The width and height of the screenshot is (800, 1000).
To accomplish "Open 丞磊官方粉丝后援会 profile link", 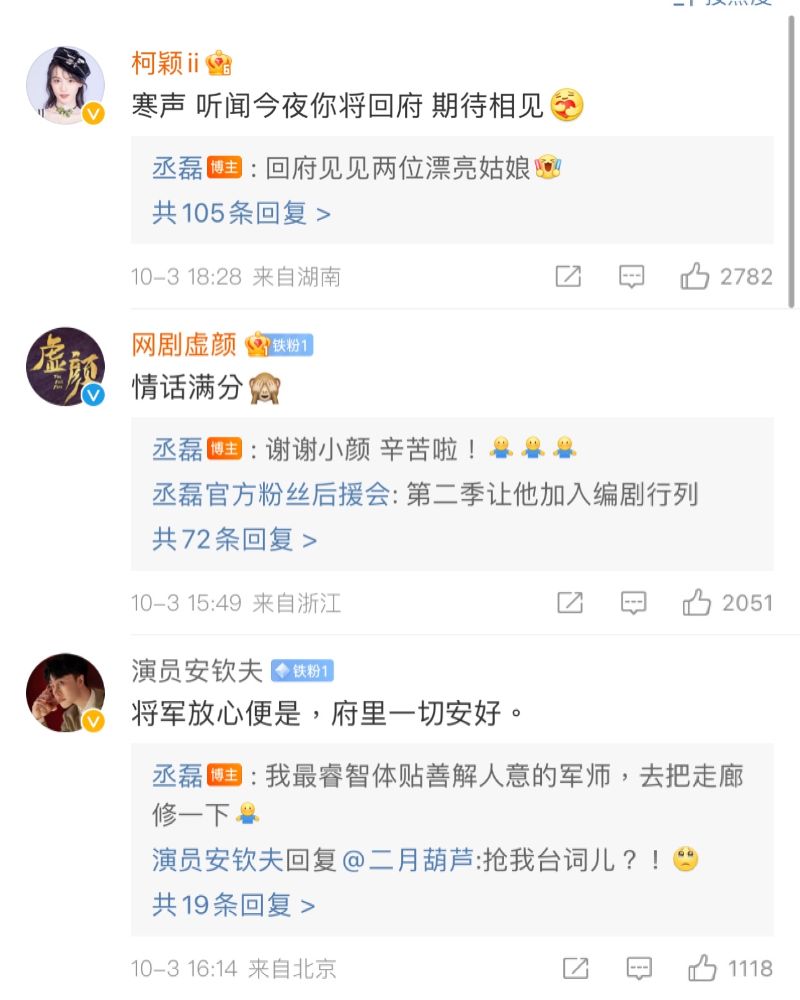I will tap(270, 494).
